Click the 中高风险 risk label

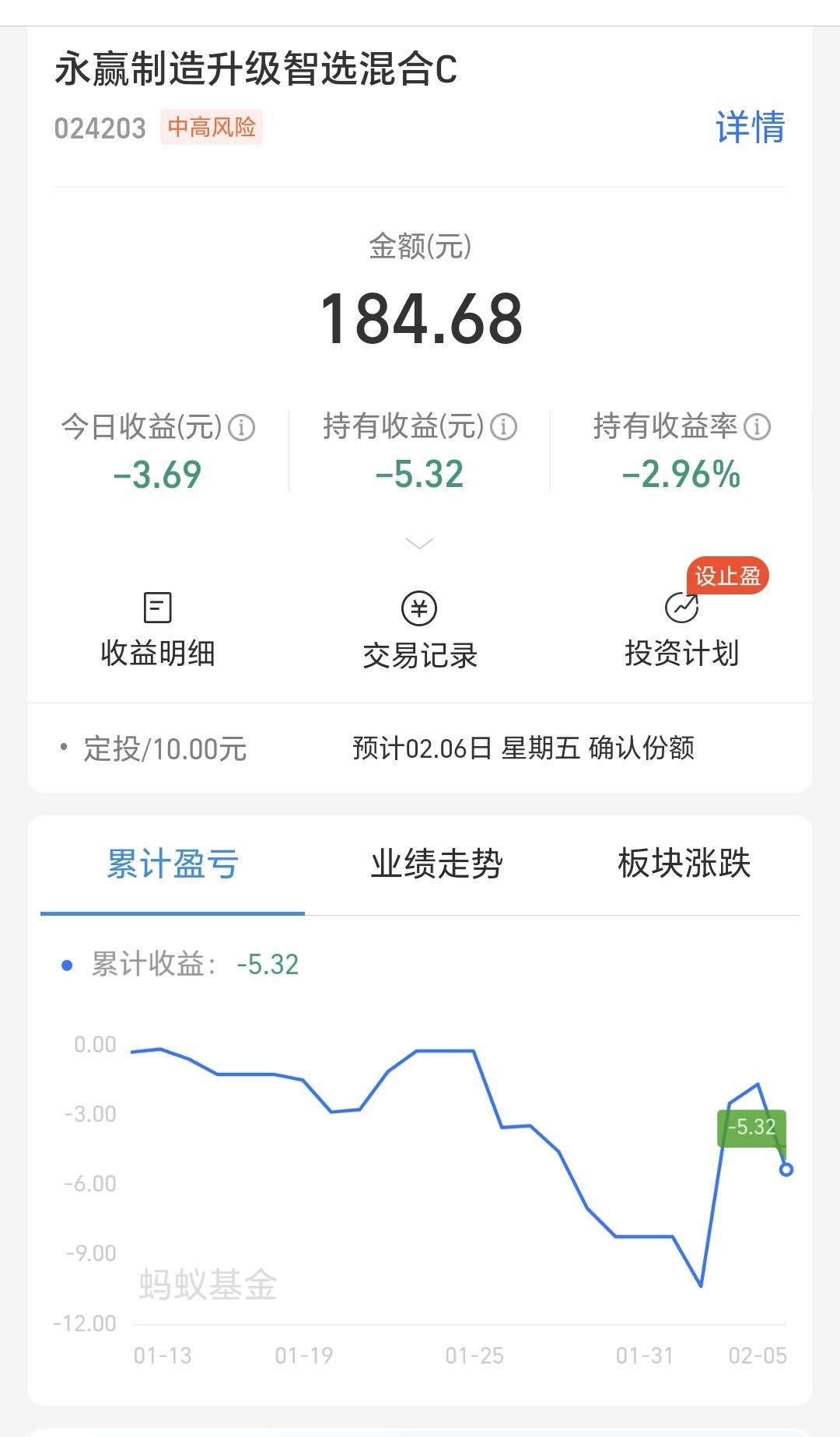click(x=211, y=128)
